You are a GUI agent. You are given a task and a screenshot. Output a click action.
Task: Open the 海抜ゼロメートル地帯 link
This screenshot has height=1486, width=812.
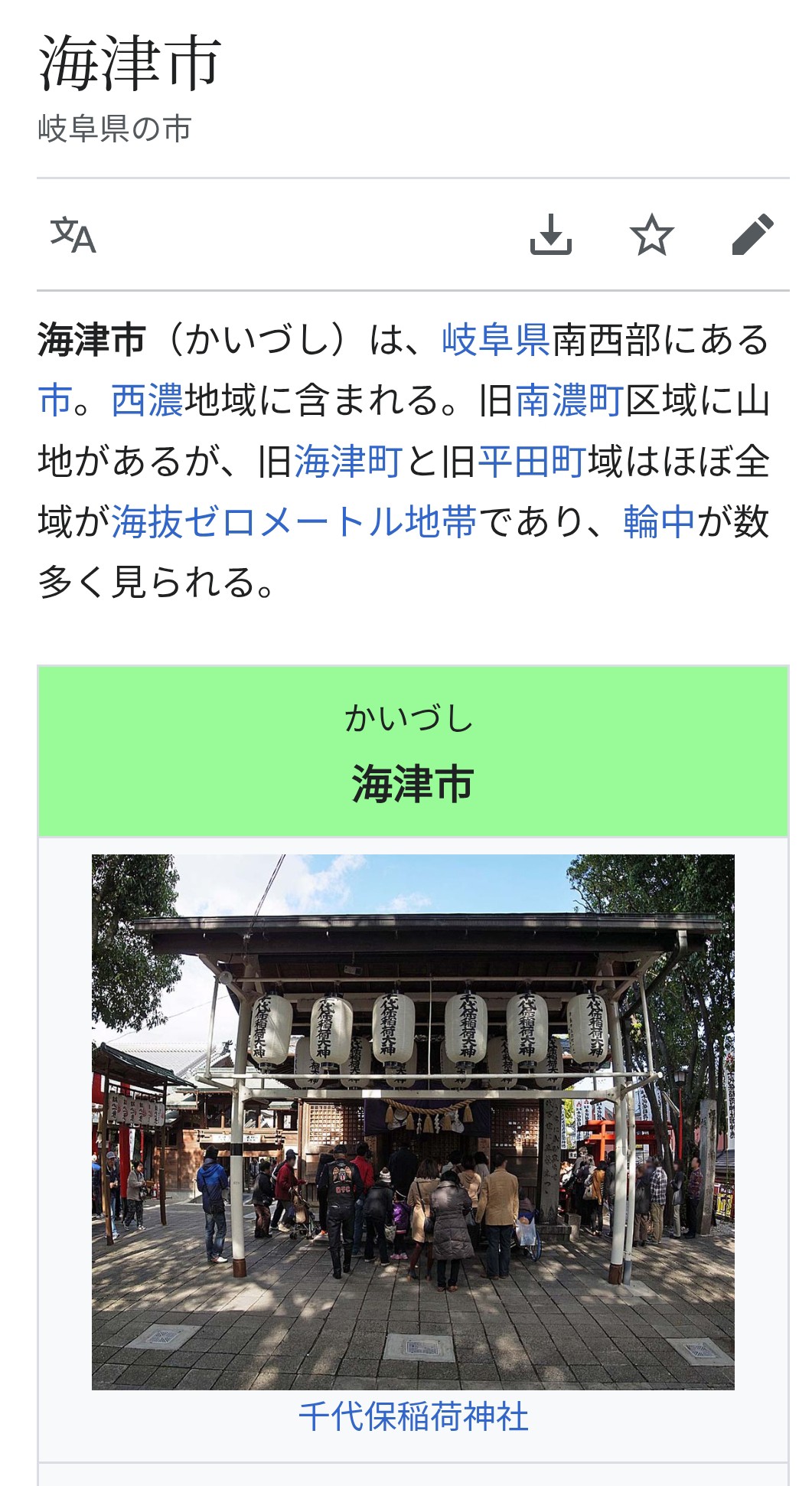pos(295,522)
